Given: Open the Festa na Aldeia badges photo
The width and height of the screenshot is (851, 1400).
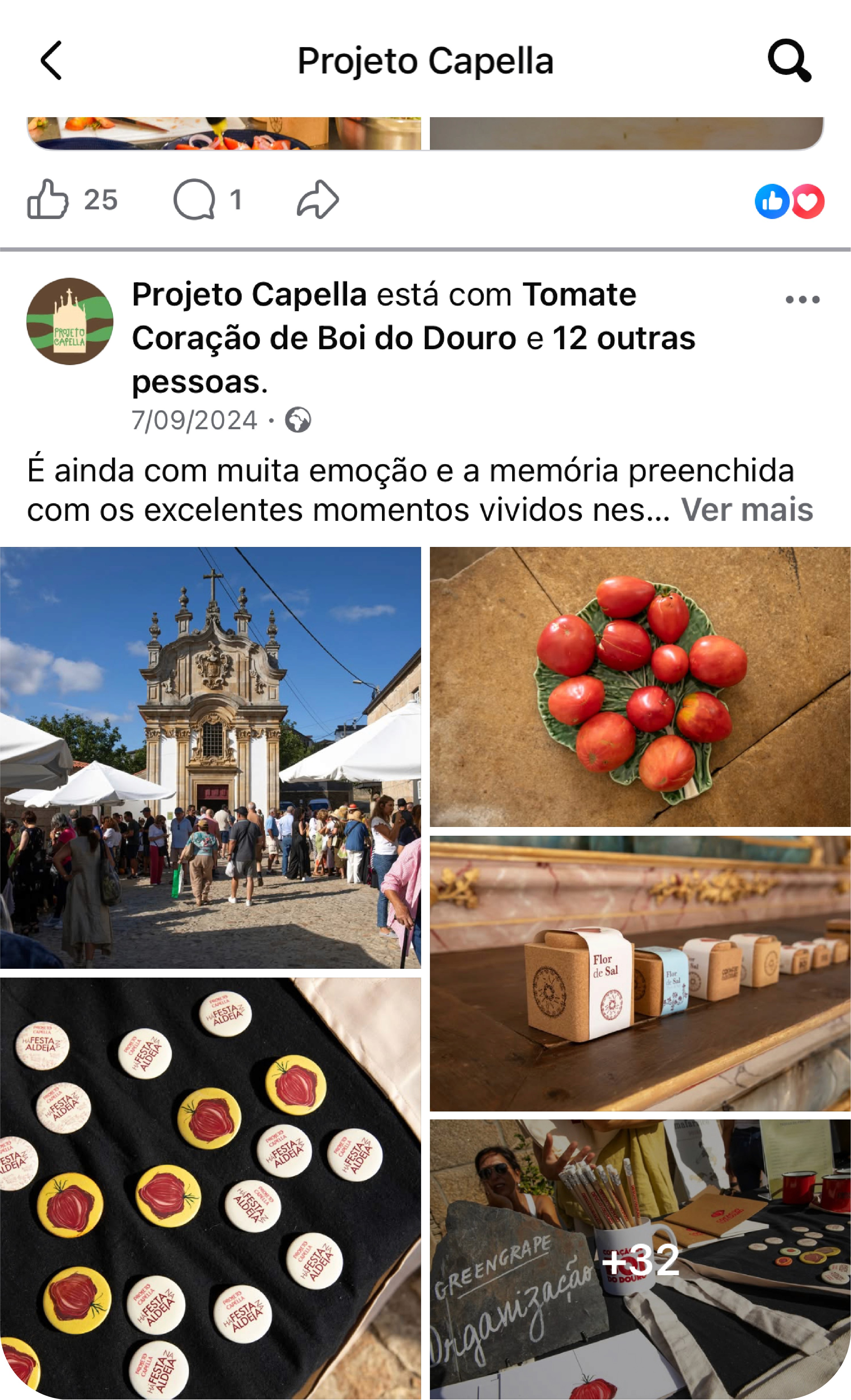Looking at the screenshot, I should pyautogui.click(x=210, y=1189).
